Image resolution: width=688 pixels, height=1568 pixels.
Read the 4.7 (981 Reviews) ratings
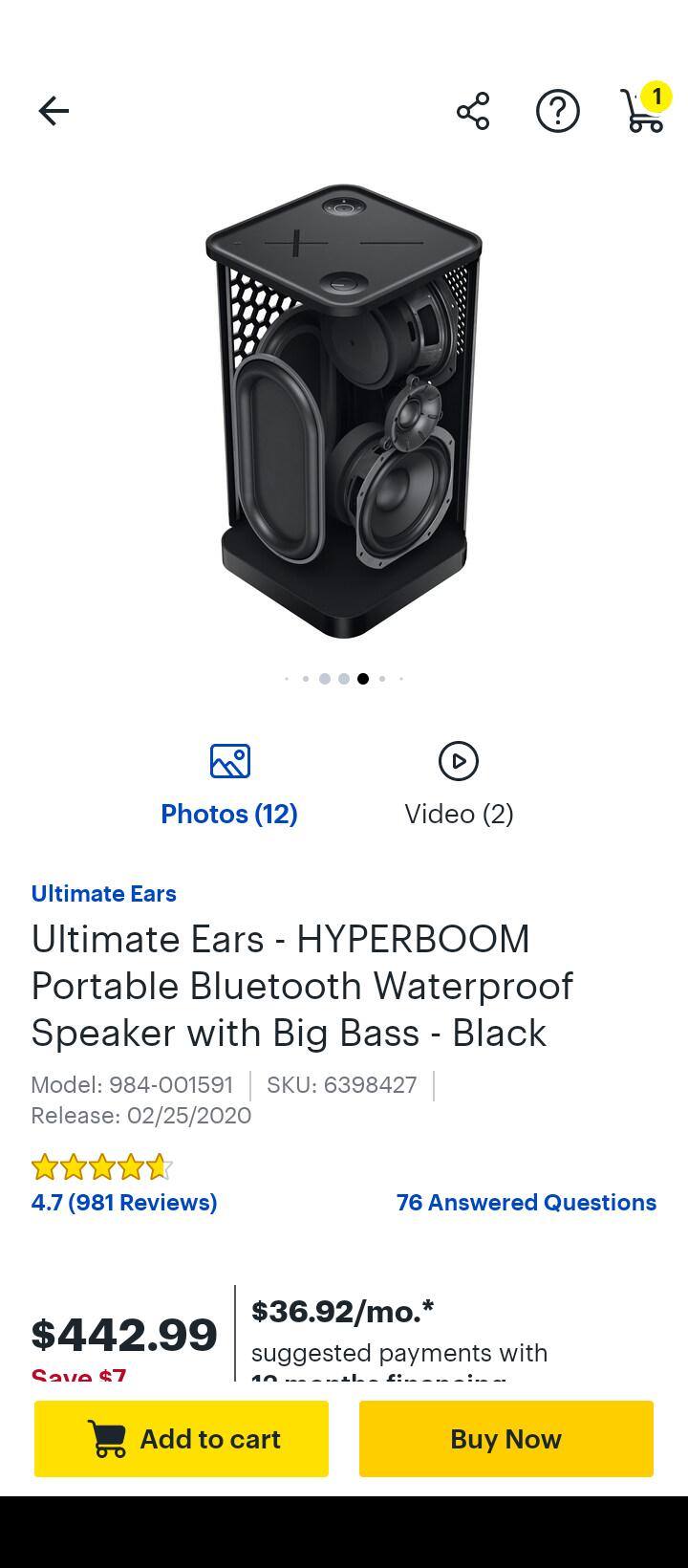124,1202
